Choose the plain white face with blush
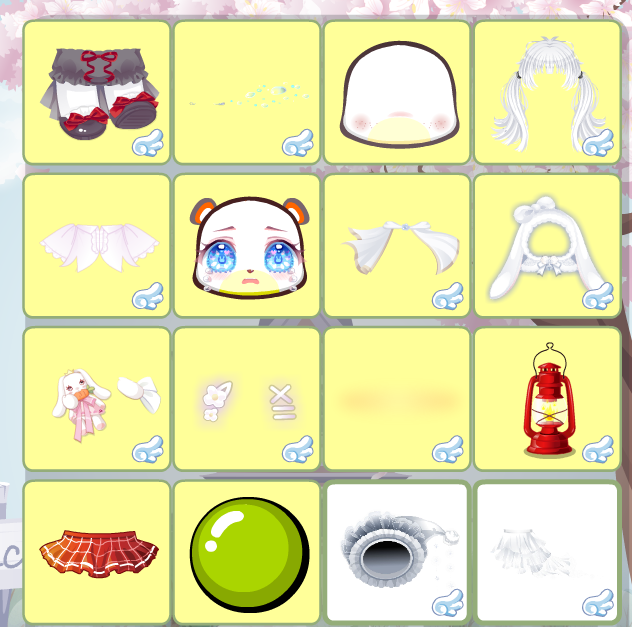This screenshot has height=627, width=632. click(x=397, y=92)
